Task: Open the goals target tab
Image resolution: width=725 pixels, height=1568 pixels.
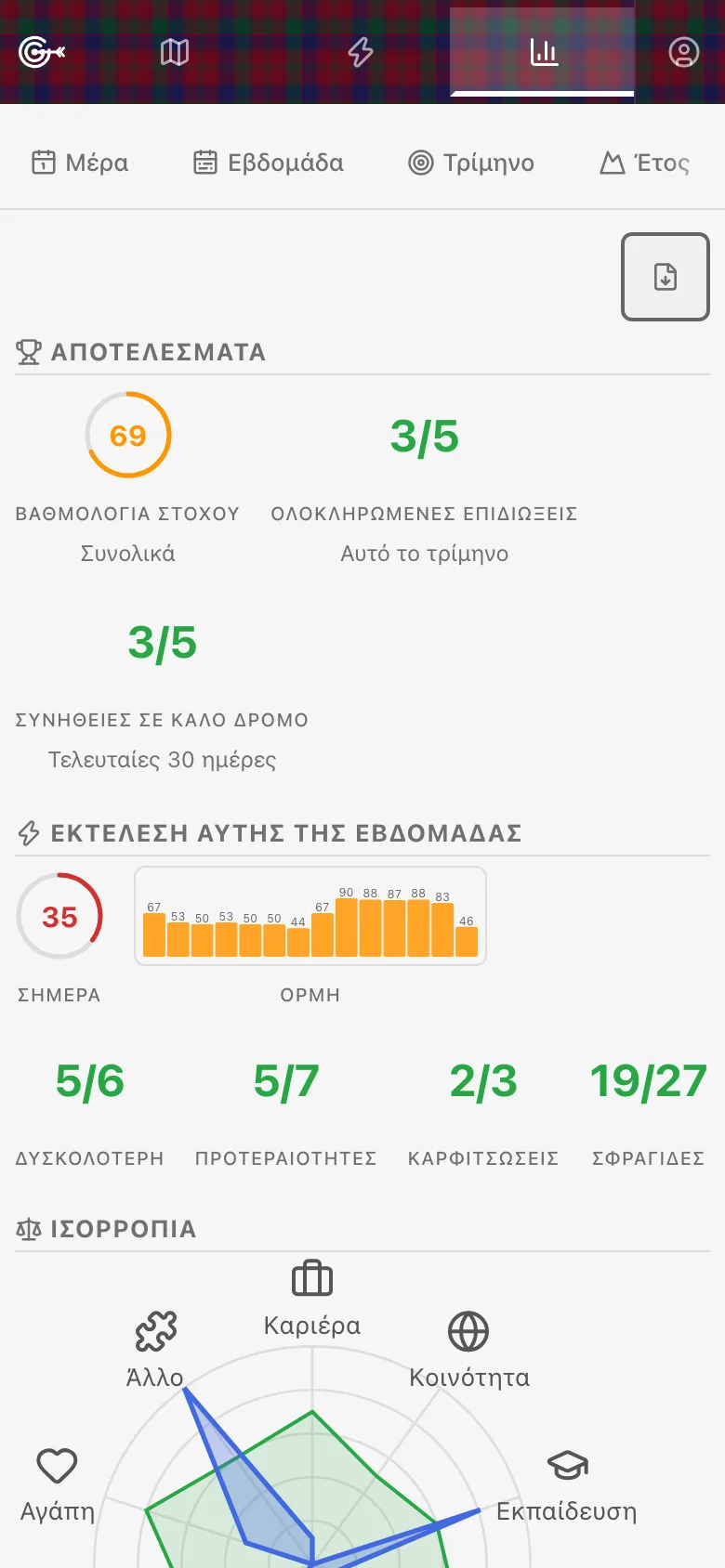Action: click(42, 52)
